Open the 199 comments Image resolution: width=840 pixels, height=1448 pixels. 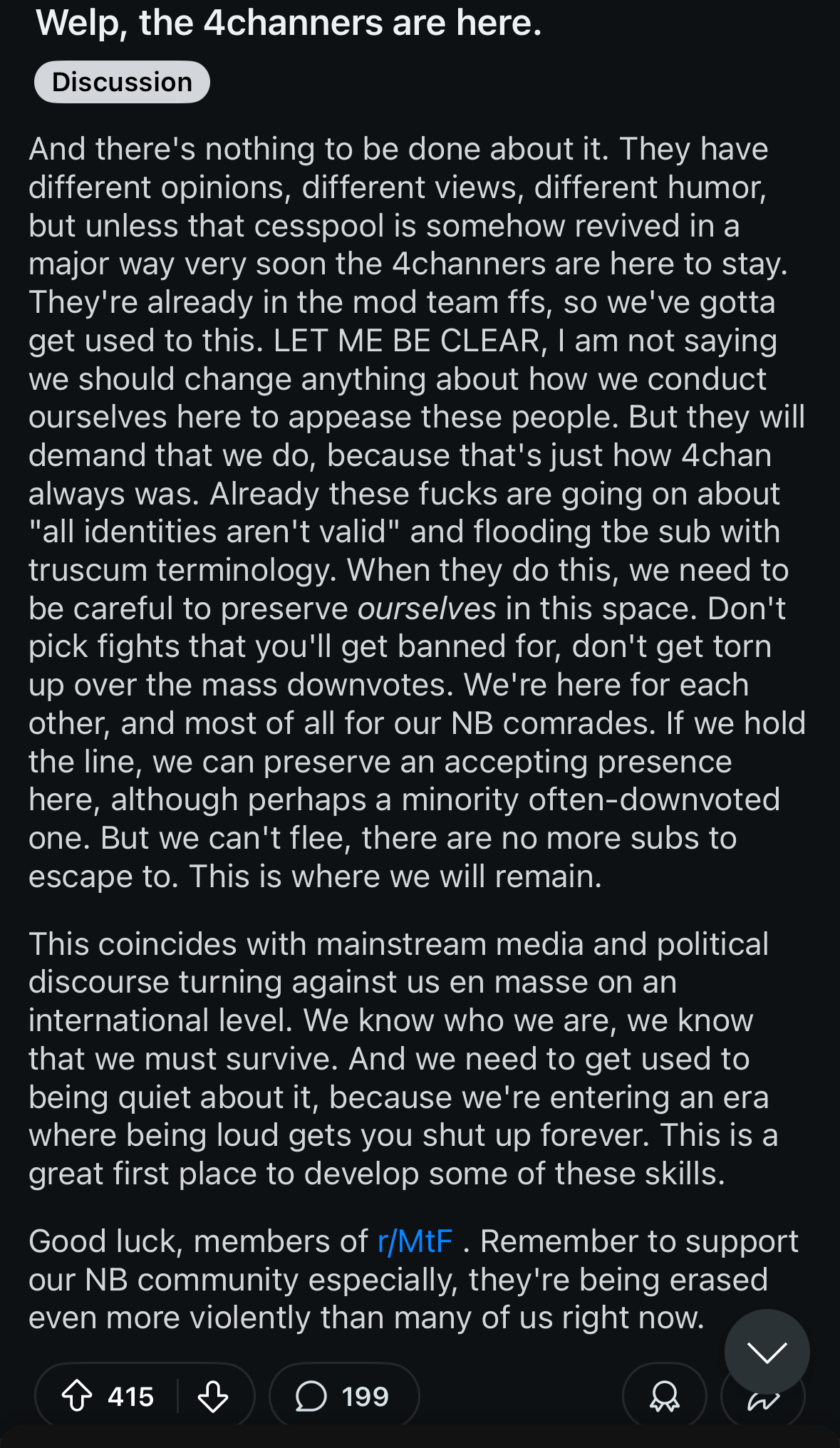tap(343, 1396)
